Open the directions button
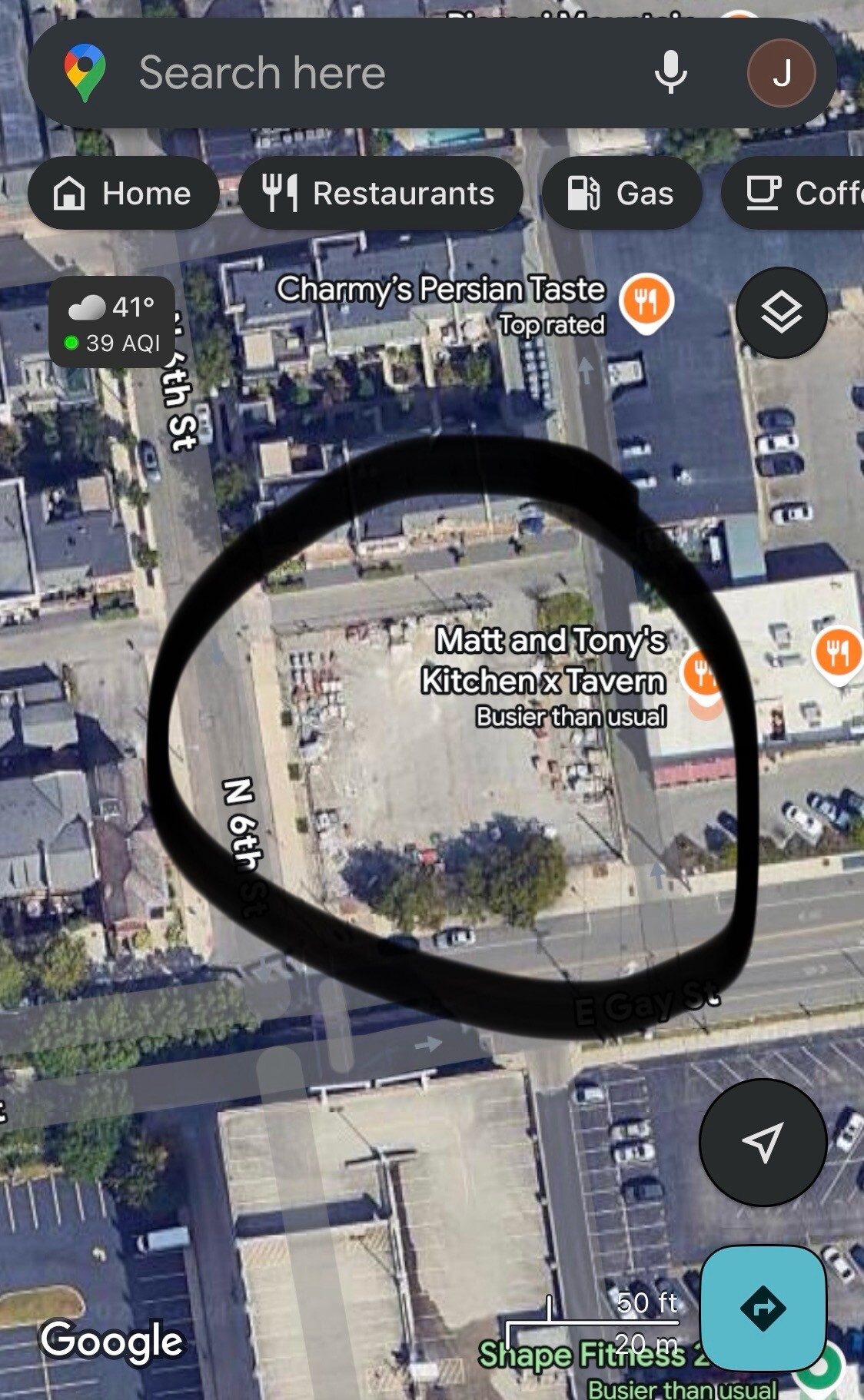 [763, 1307]
